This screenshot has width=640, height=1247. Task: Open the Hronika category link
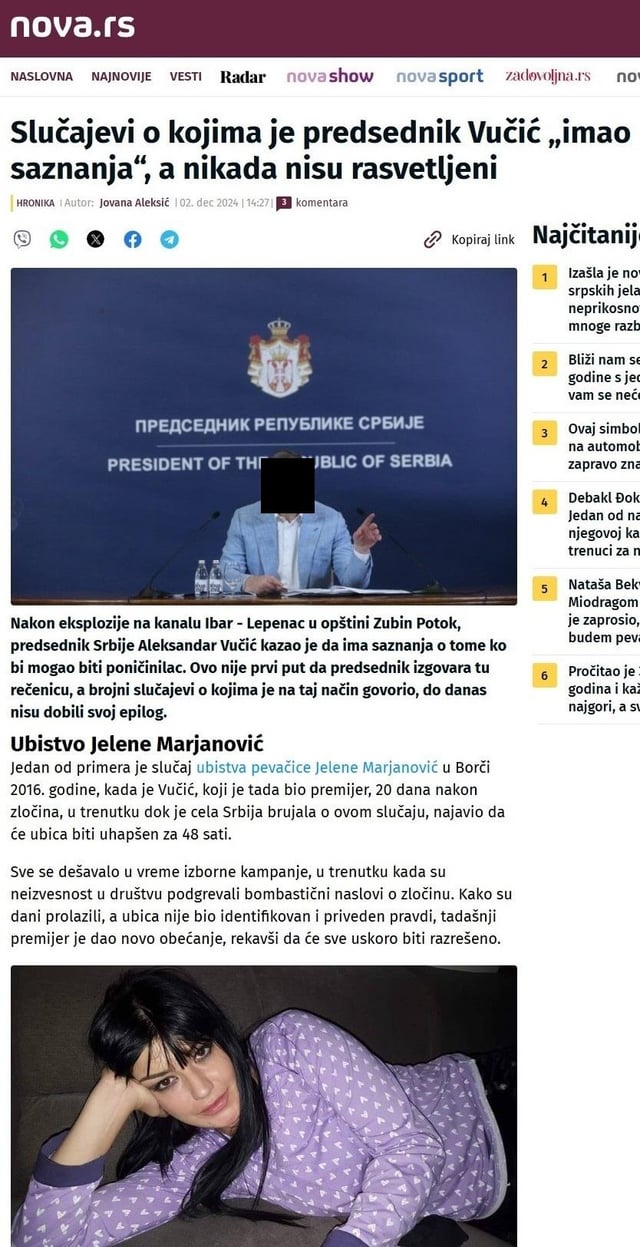[35, 203]
